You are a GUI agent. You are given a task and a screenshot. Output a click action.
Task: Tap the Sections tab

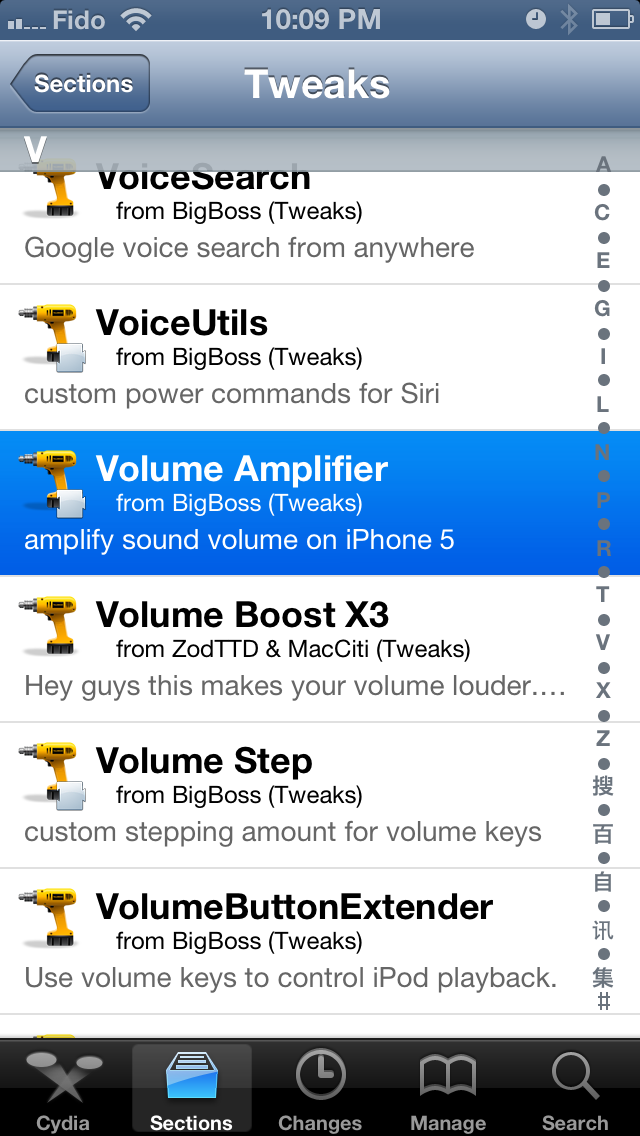point(191,1090)
